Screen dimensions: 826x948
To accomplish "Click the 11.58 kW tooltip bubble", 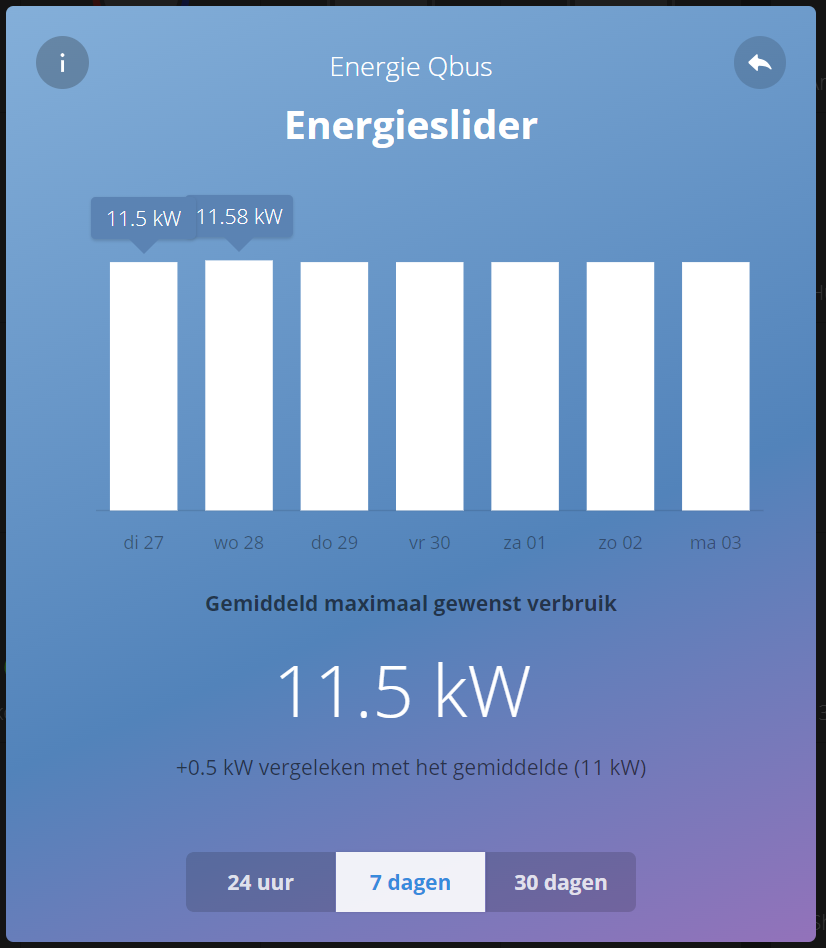I will tap(240, 216).
